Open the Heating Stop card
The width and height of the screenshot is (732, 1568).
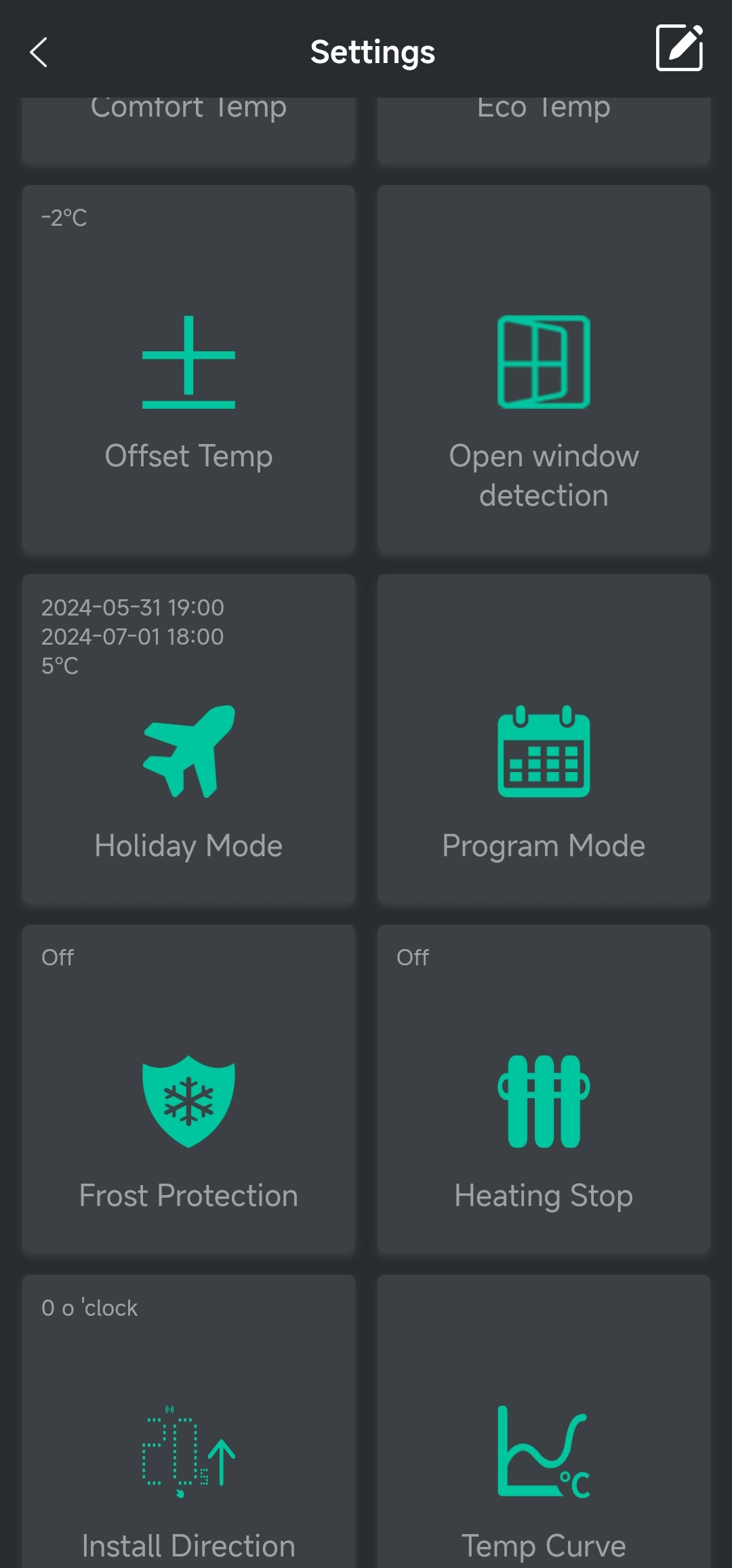(544, 1089)
